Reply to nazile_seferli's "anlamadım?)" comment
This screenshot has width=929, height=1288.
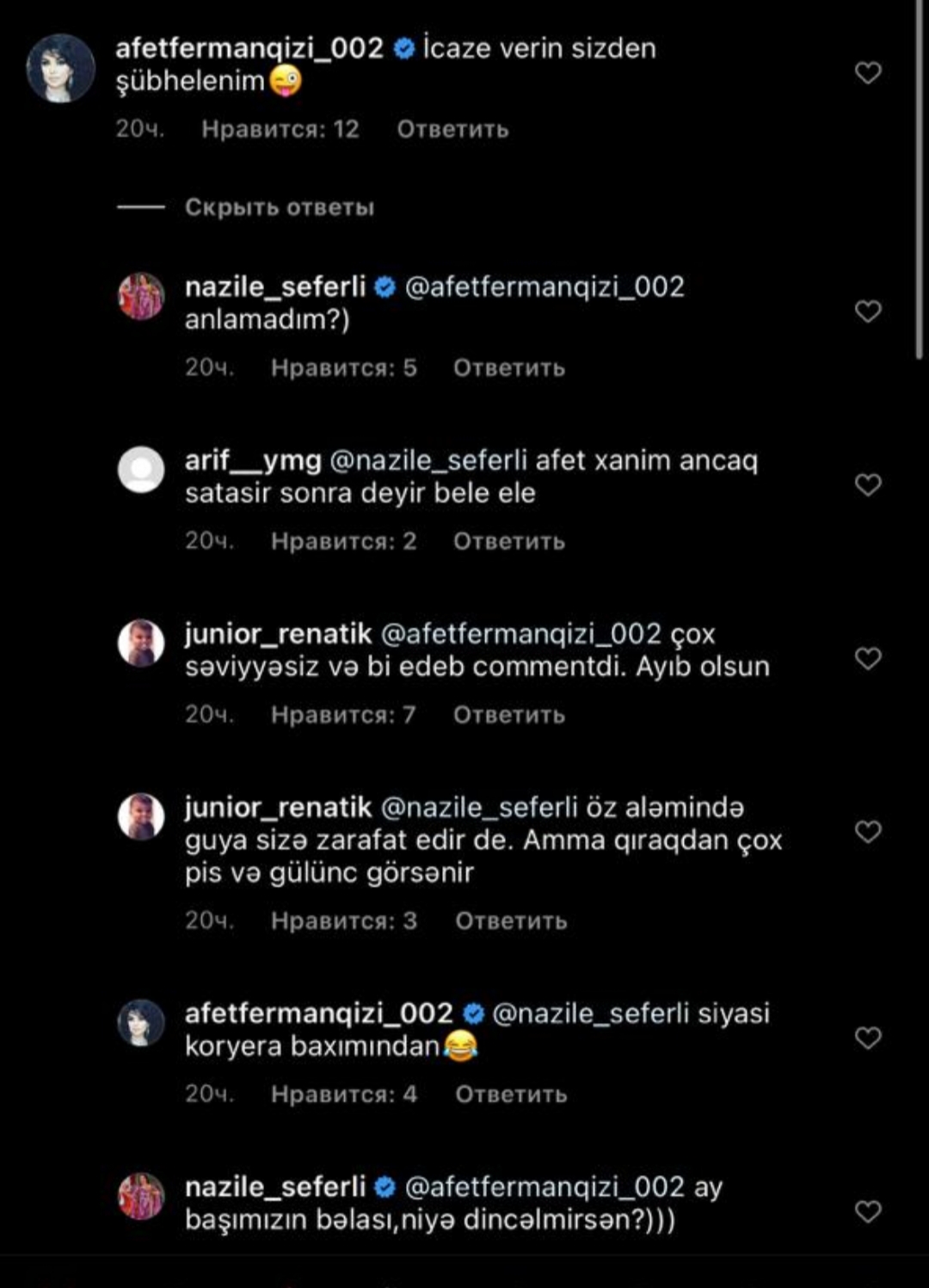[x=508, y=368]
